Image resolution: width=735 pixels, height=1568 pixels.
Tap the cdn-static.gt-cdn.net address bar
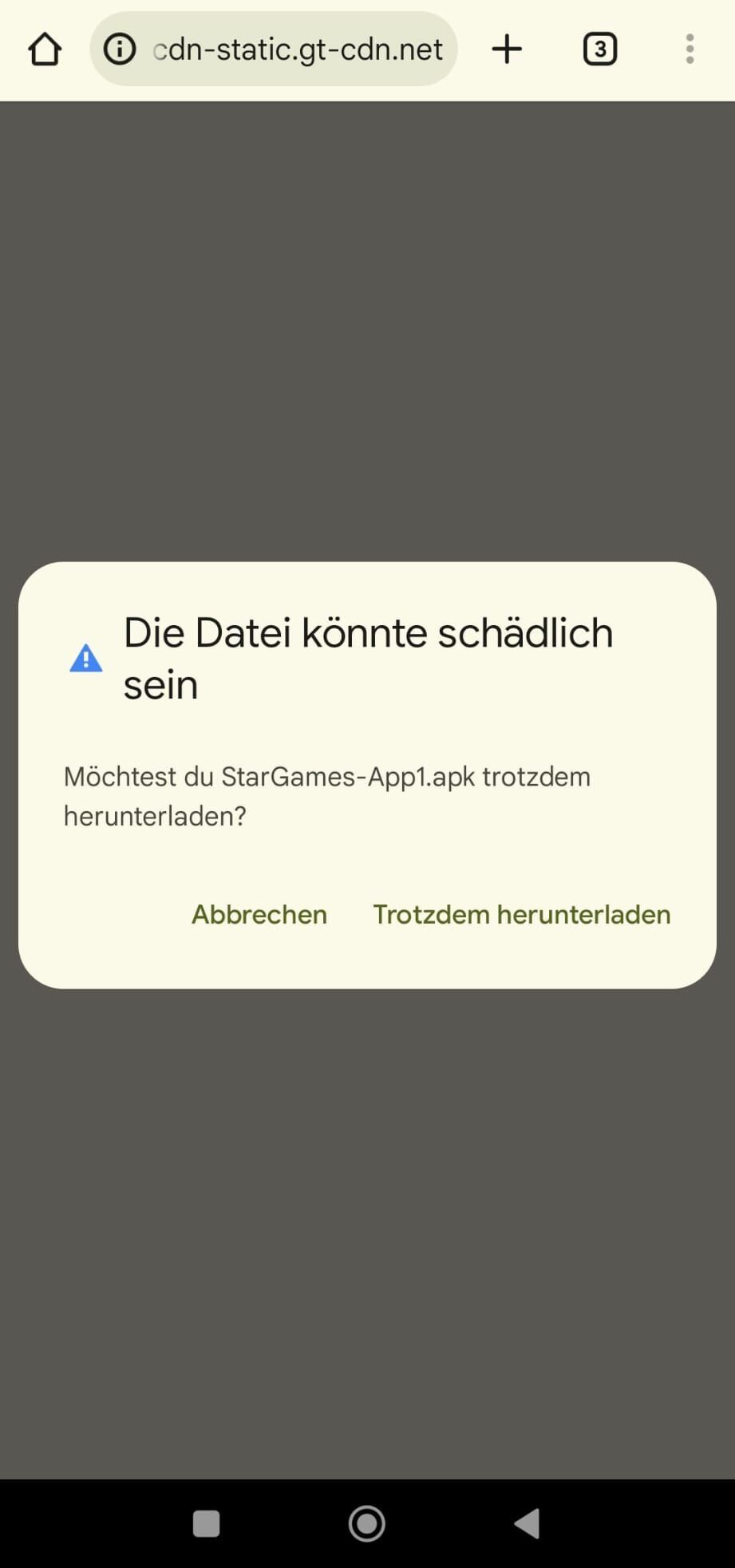(297, 49)
